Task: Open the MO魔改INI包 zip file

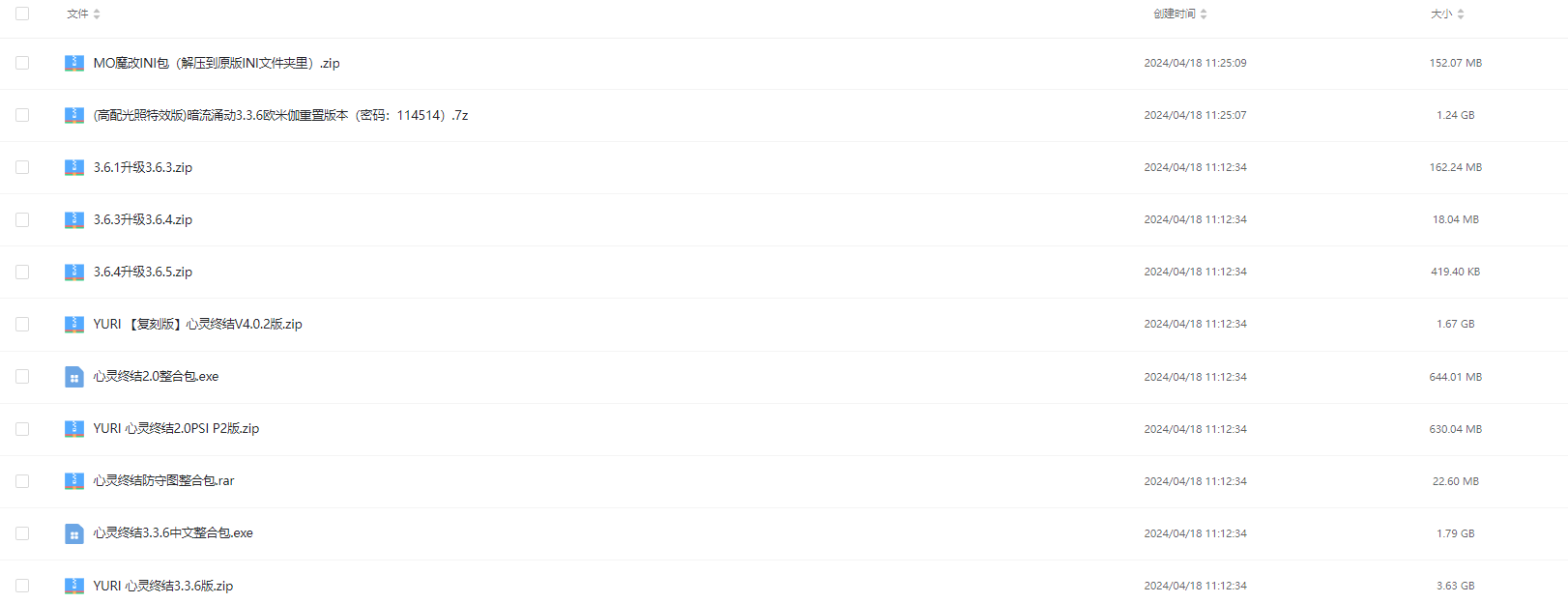Action: 216,63
